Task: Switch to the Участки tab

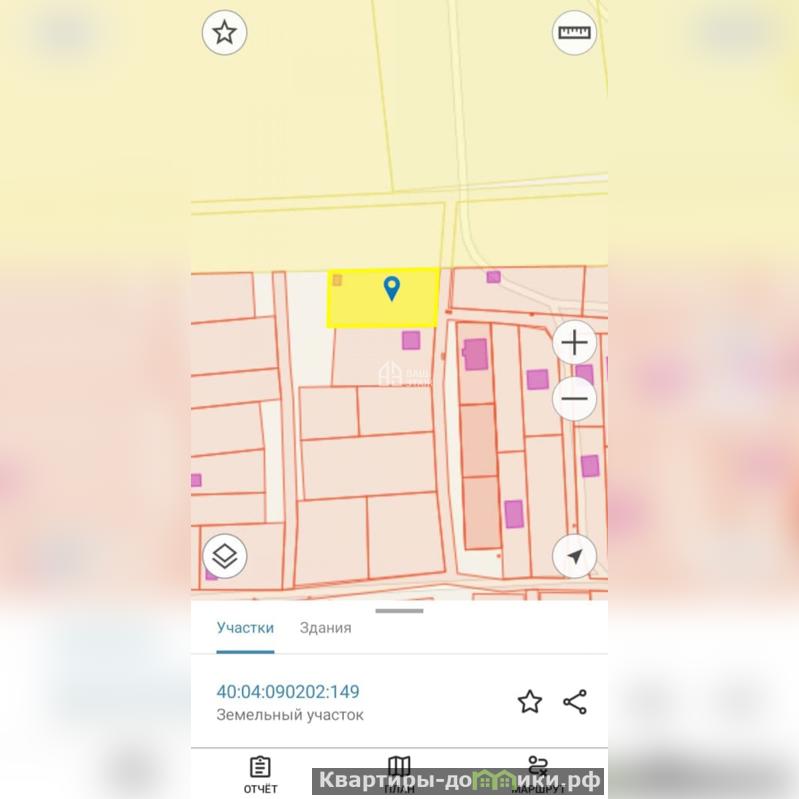Action: pyautogui.click(x=245, y=628)
